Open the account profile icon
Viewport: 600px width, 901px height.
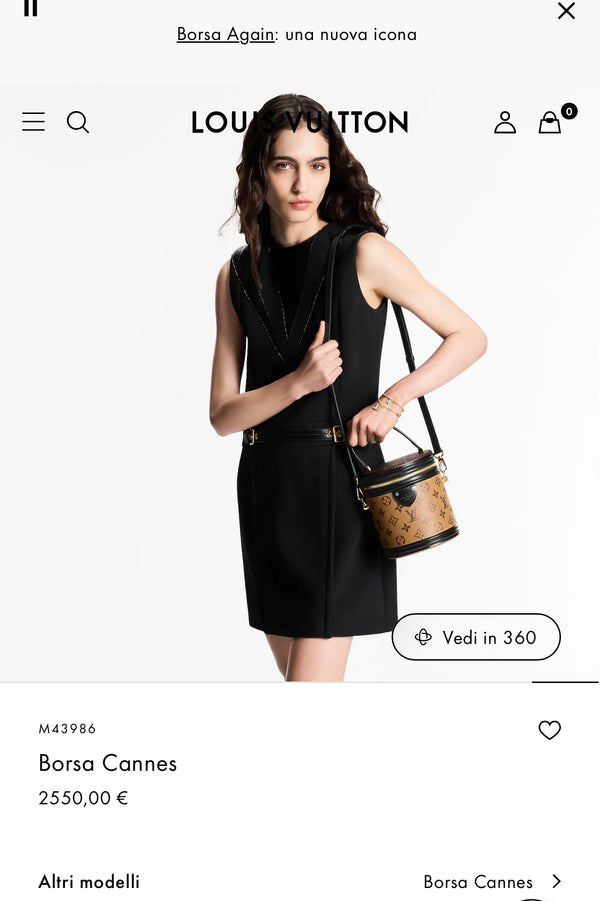(505, 122)
